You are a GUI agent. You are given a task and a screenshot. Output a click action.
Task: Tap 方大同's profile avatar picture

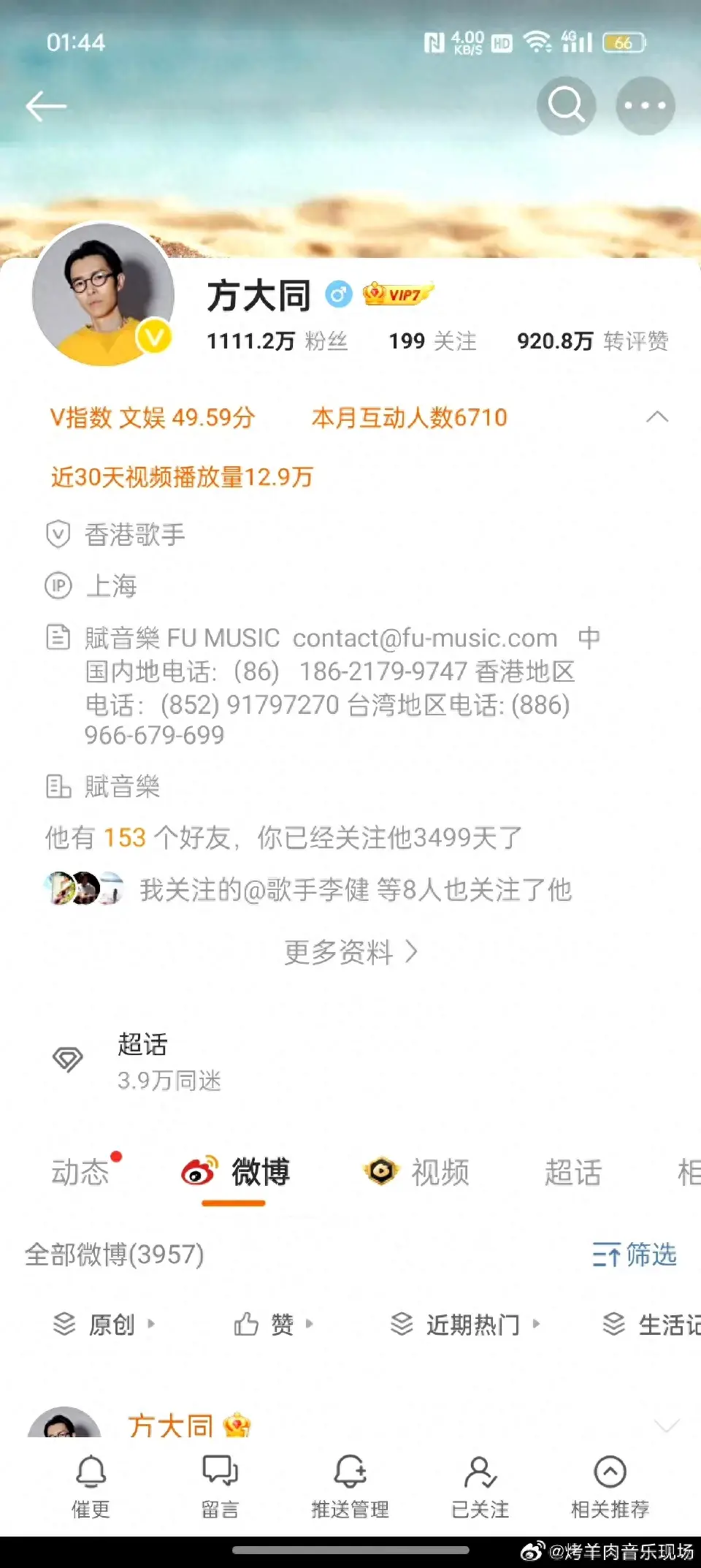click(104, 294)
